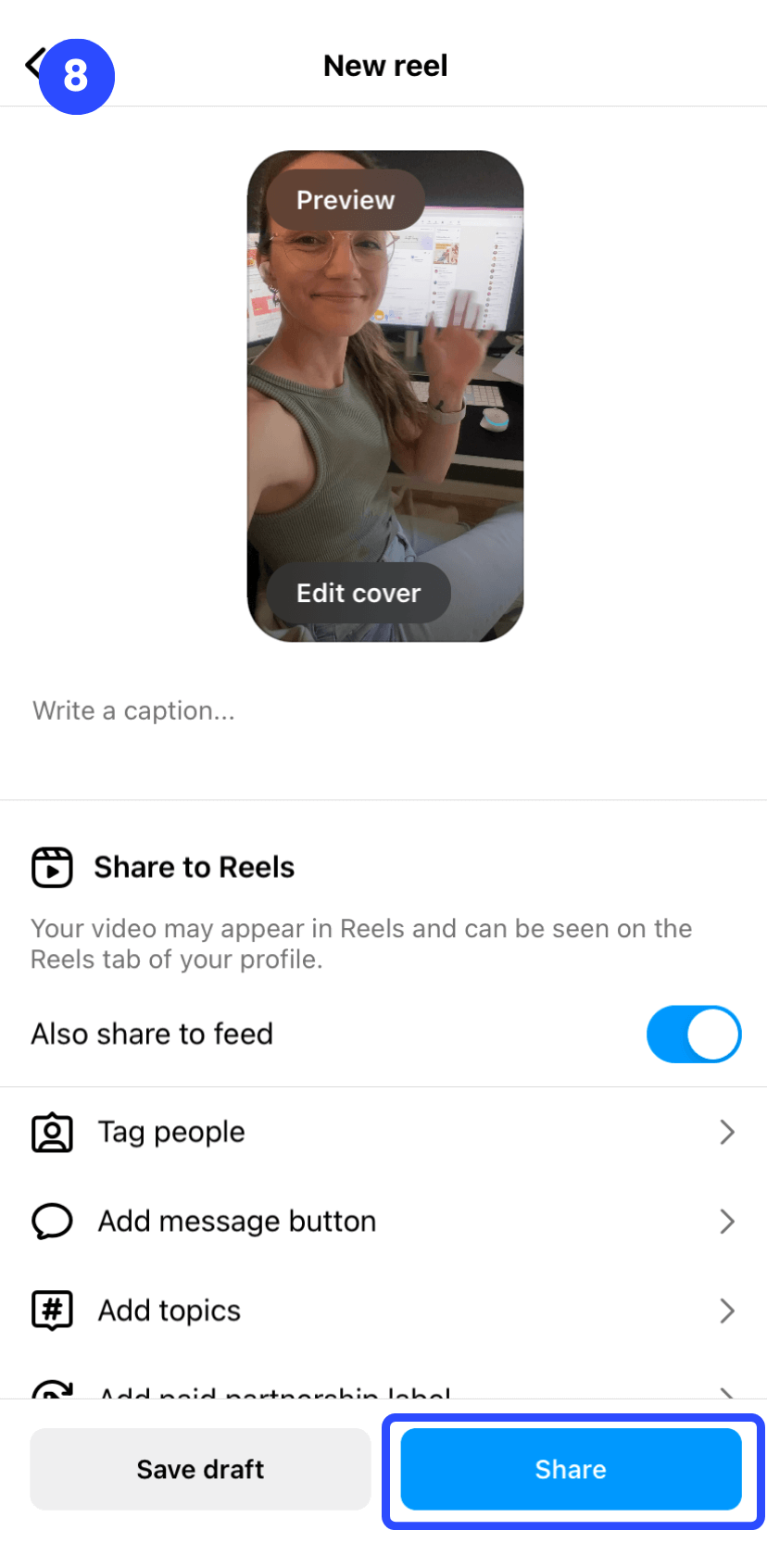This screenshot has height=1568, width=767.
Task: Click the message bubble icon next to Add message button
Action: click(x=53, y=1221)
